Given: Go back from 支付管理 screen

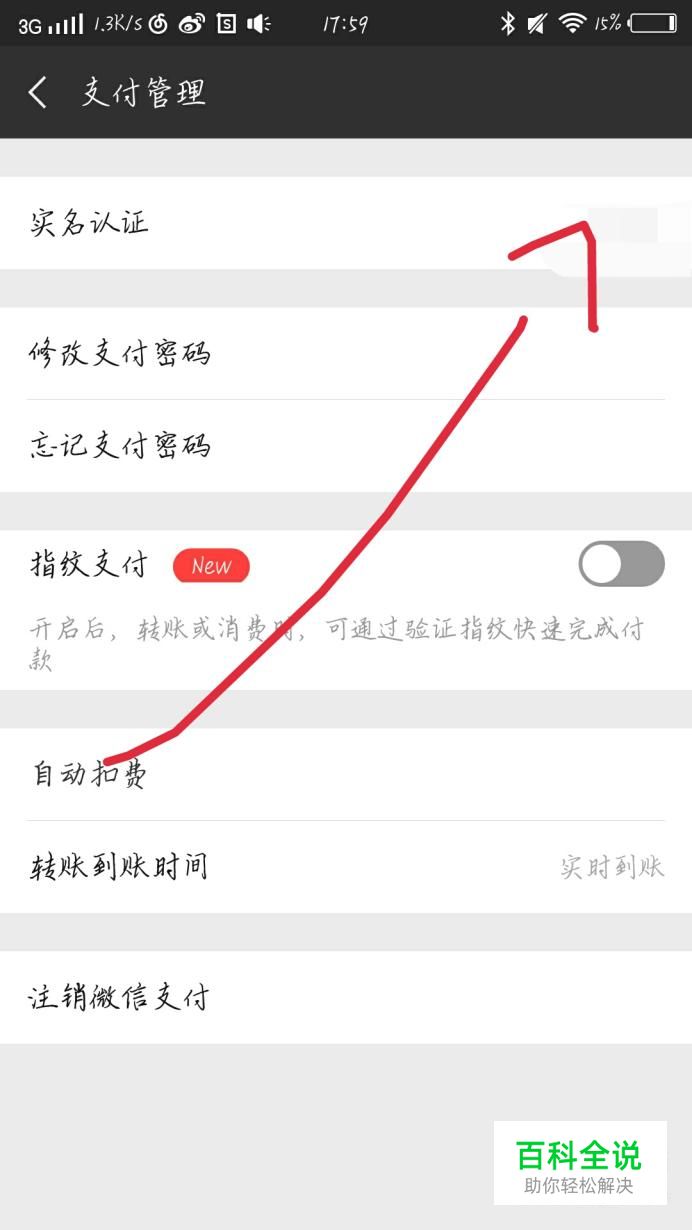Looking at the screenshot, I should [38, 93].
